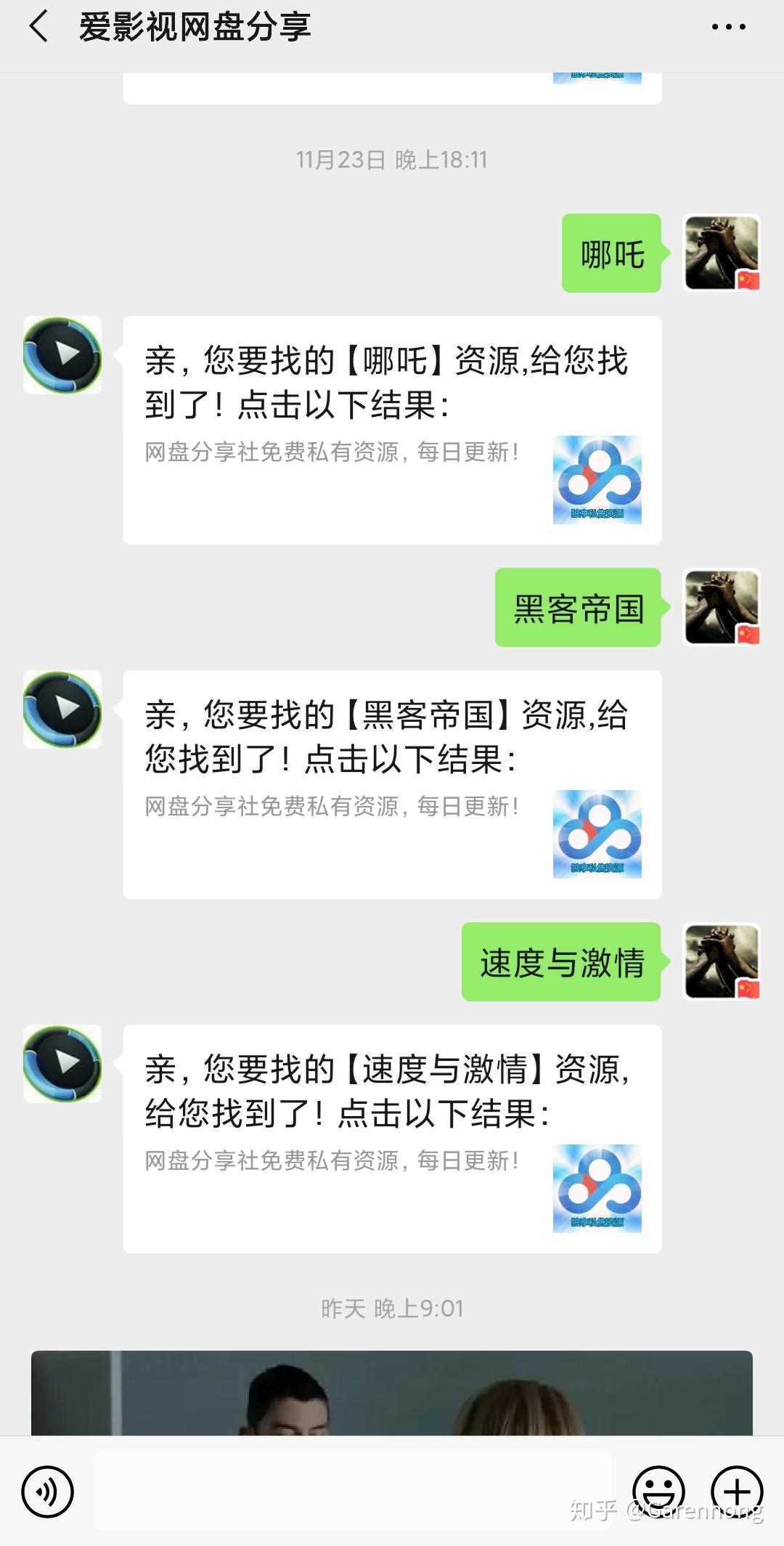Viewport: 784px width, 1546px height.
Task: Open the 【哪吒】 resource result card
Action: [x=392, y=430]
